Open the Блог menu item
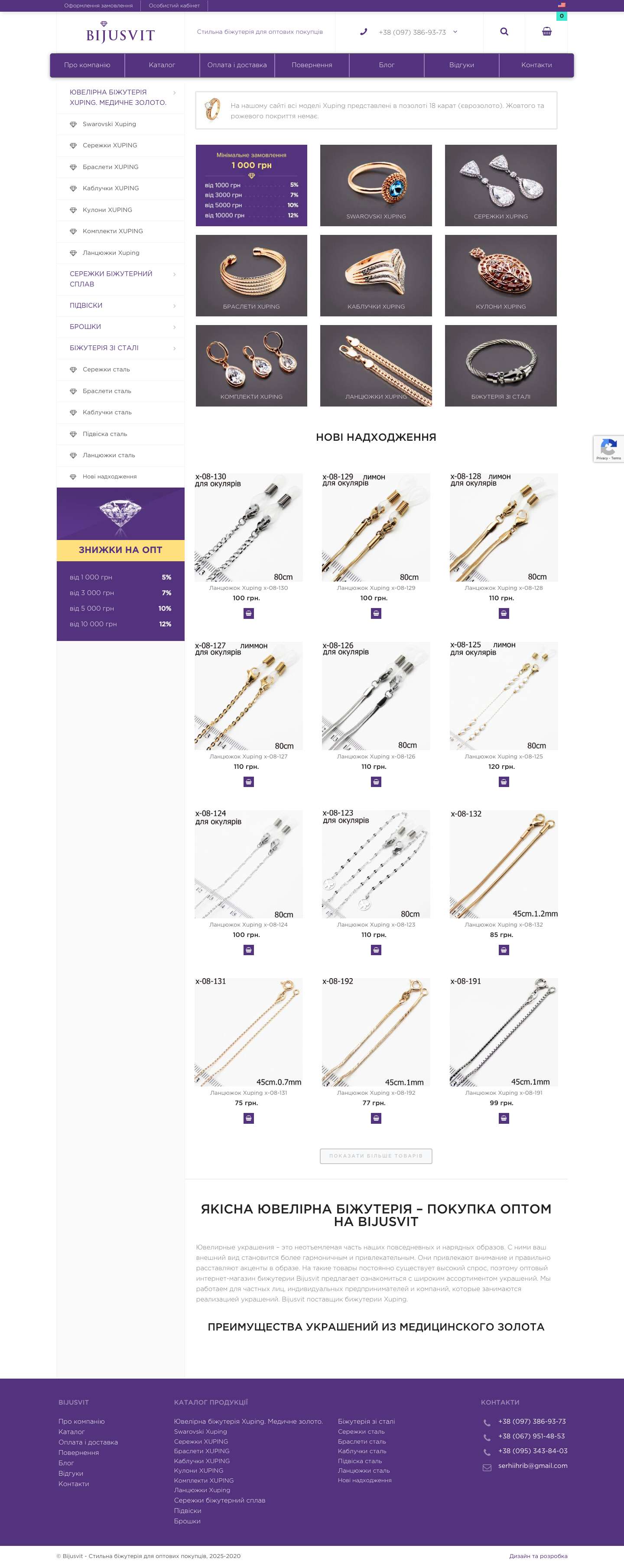Screen dimensions: 624x1568 click(x=387, y=65)
